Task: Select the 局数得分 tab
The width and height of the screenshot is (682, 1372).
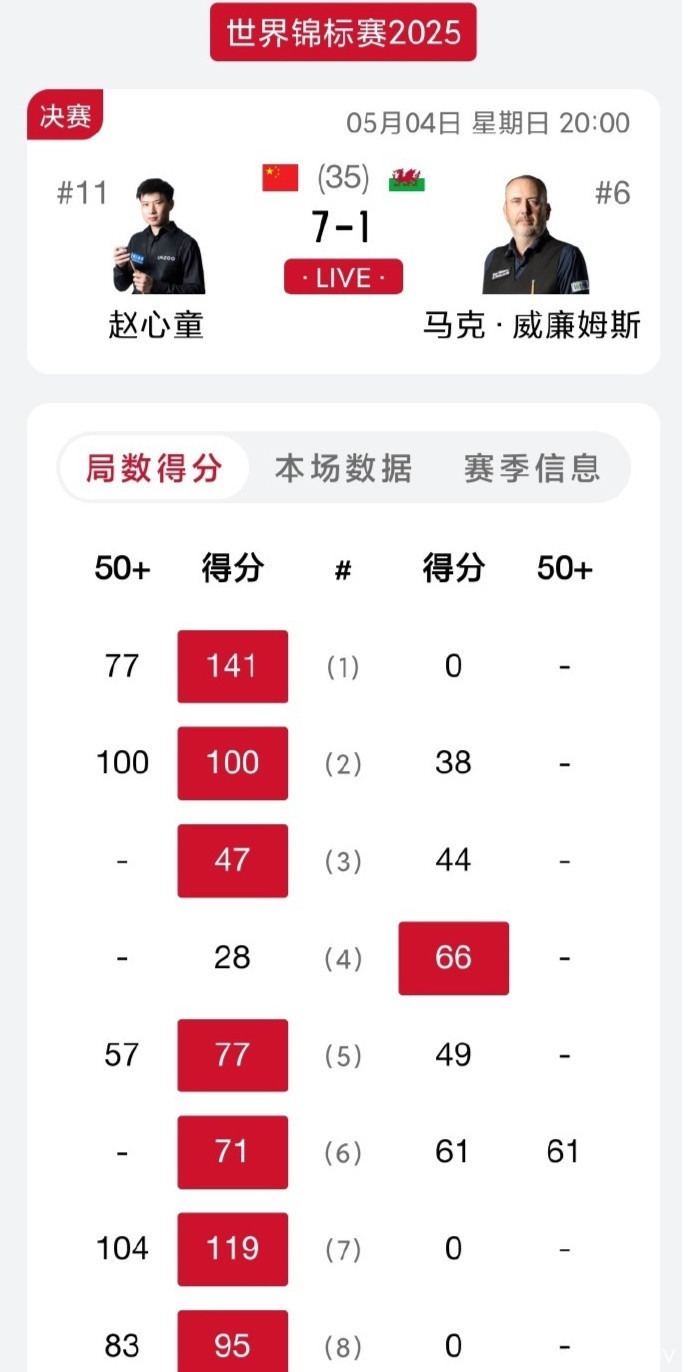Action: click(153, 467)
